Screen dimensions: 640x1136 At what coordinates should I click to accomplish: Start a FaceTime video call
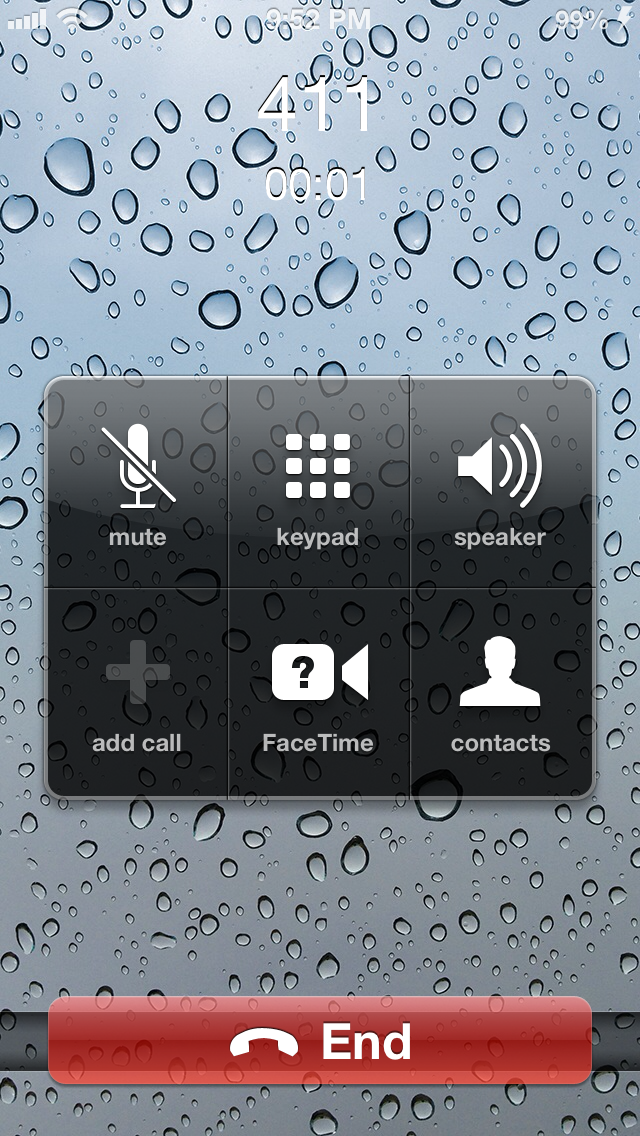(319, 693)
